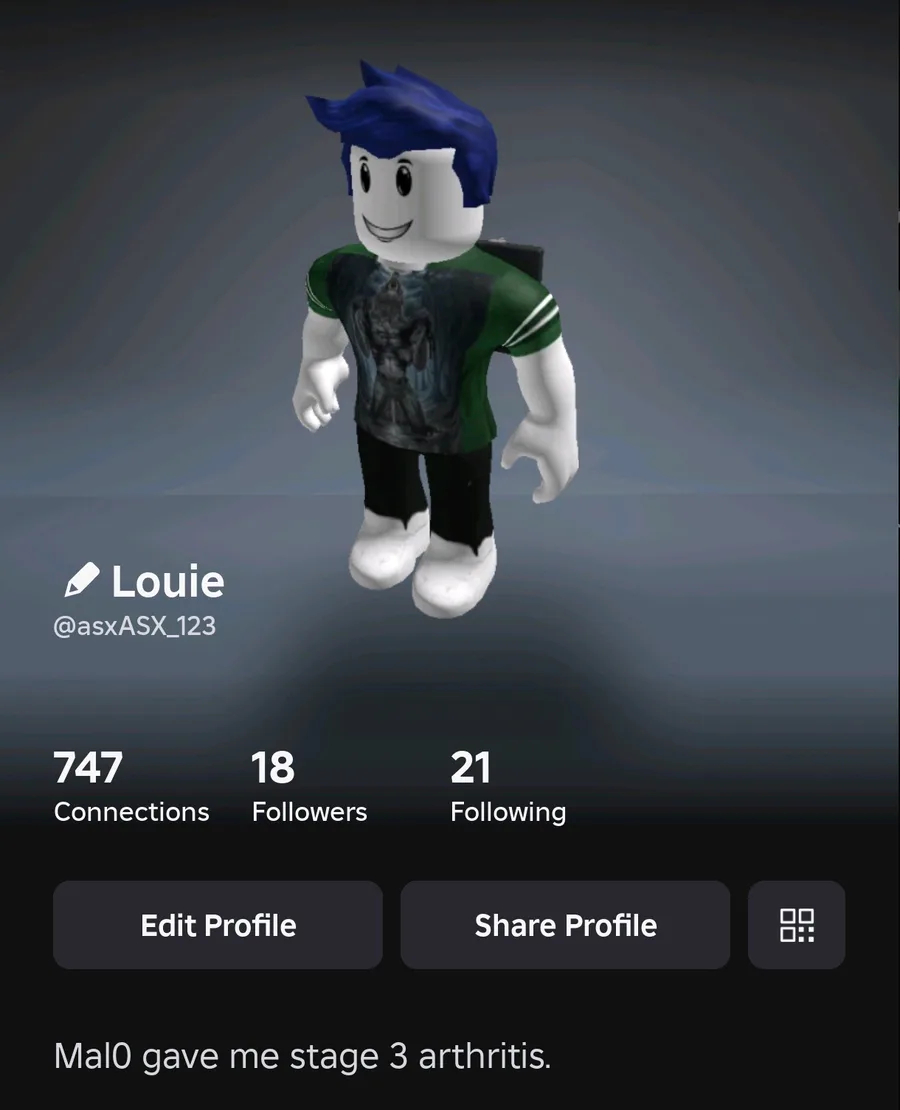Tap the Edit Profile button
Viewport: 900px width, 1110px height.
point(218,925)
